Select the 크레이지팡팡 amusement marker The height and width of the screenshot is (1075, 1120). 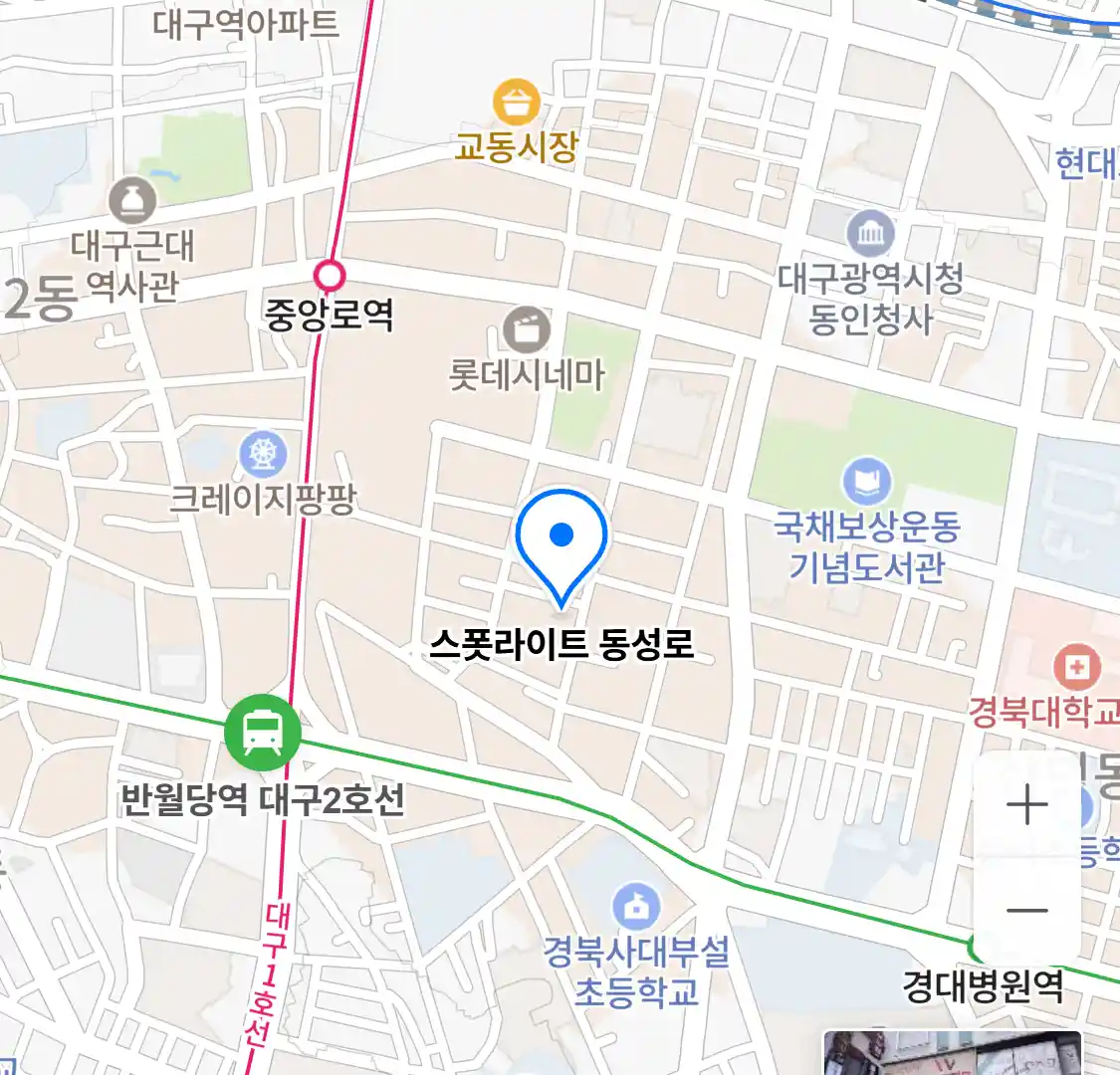click(263, 455)
